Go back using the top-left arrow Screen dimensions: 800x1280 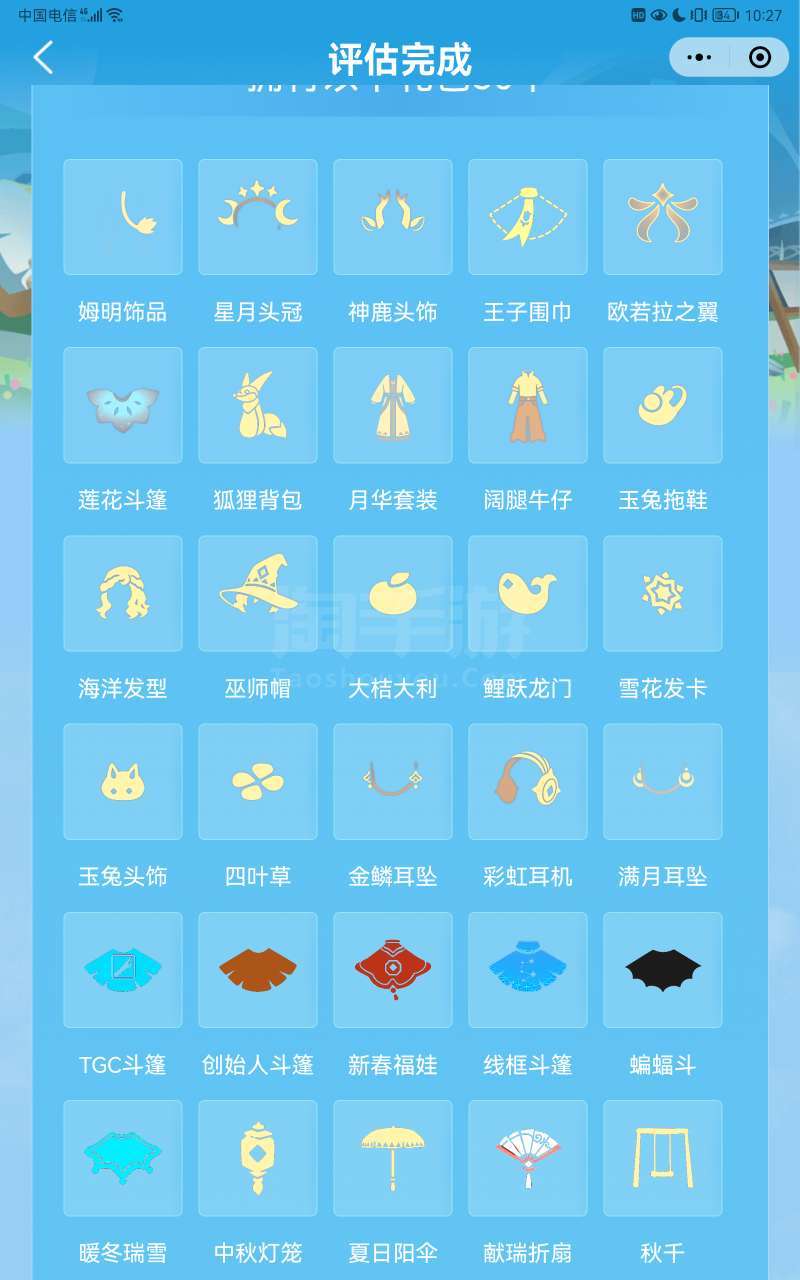43,58
